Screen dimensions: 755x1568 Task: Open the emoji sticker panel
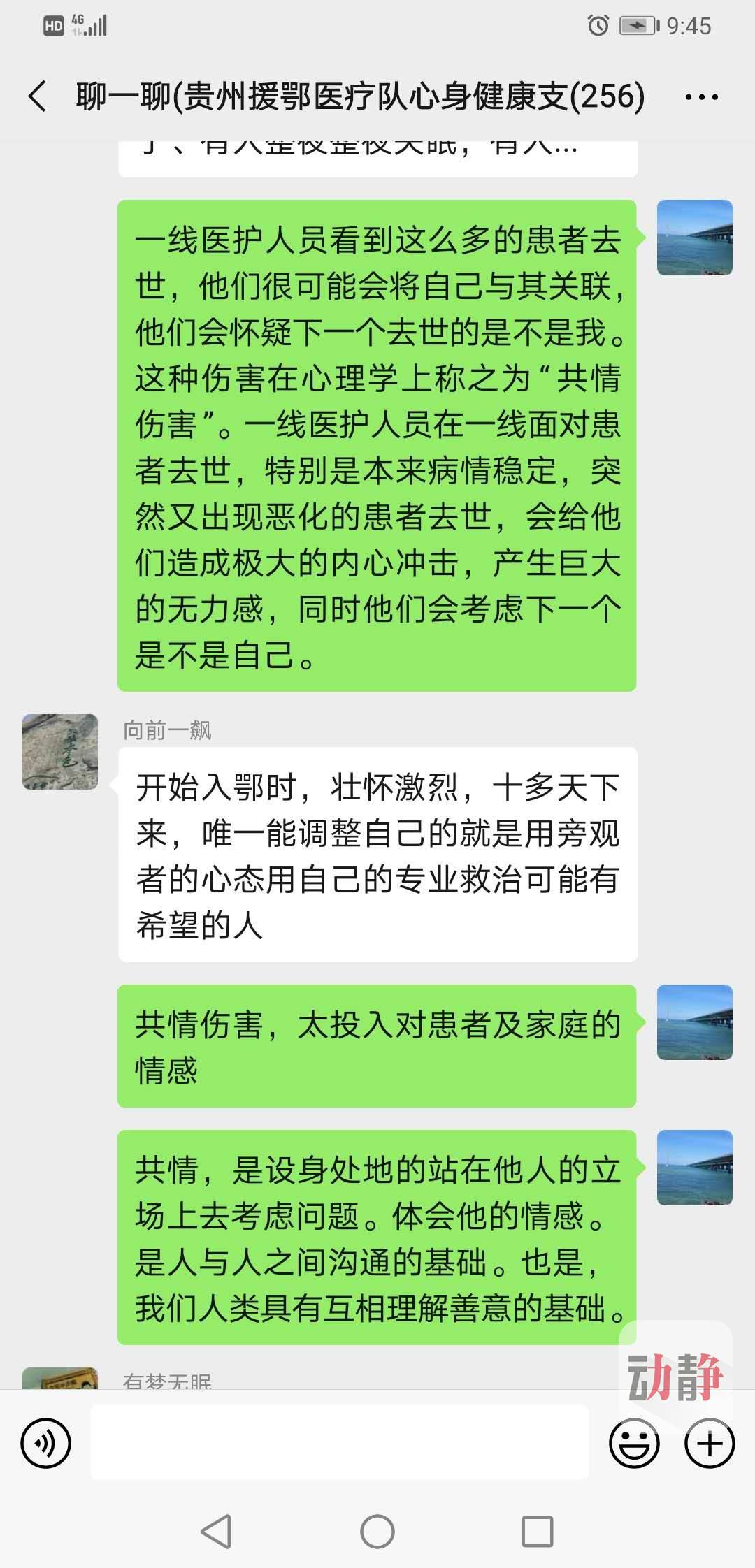pos(634,1443)
